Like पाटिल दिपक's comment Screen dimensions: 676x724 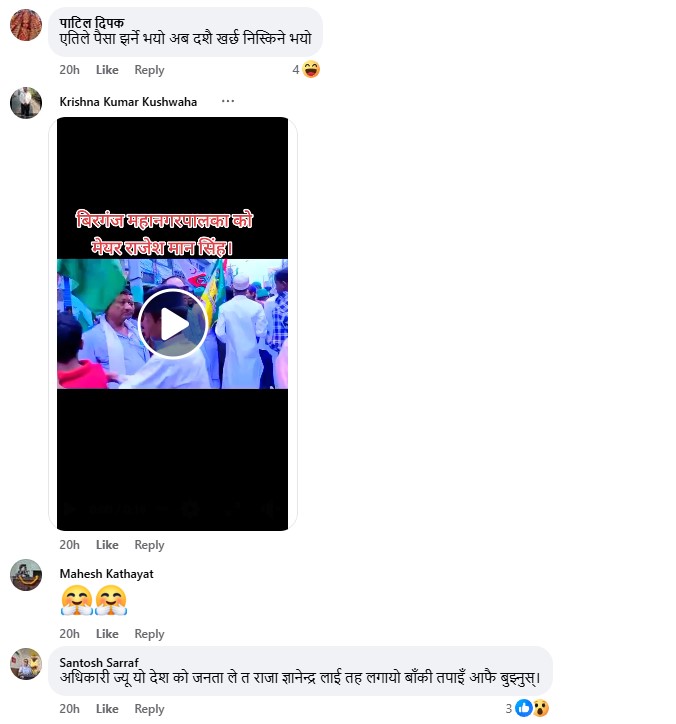coord(107,70)
